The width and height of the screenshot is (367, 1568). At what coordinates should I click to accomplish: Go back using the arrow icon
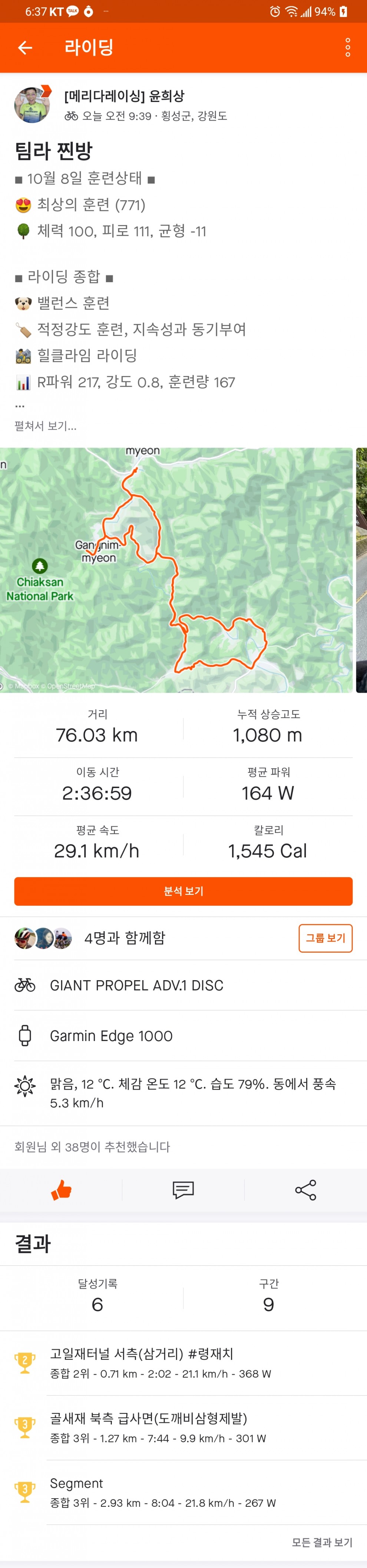tap(25, 47)
